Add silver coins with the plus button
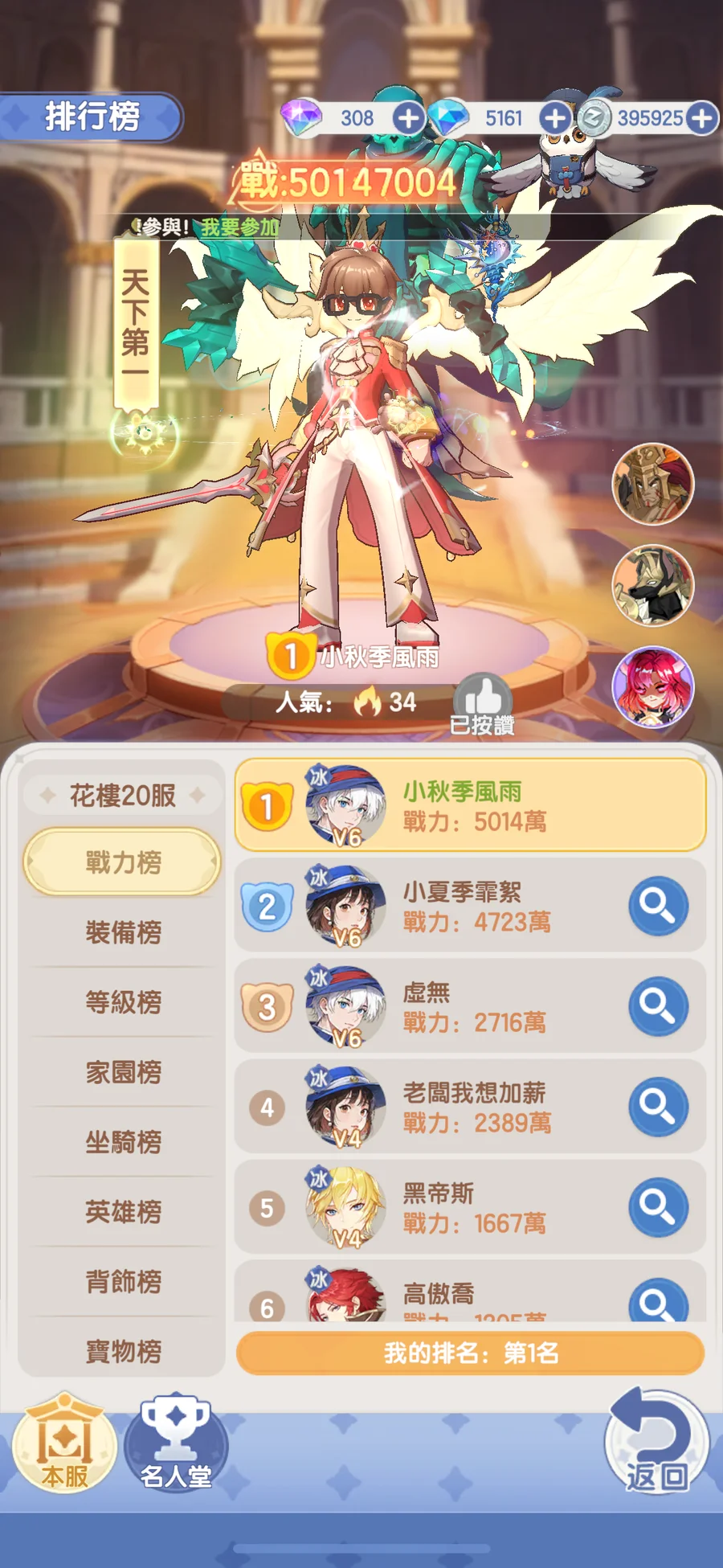The width and height of the screenshot is (723, 1568). coord(701,119)
